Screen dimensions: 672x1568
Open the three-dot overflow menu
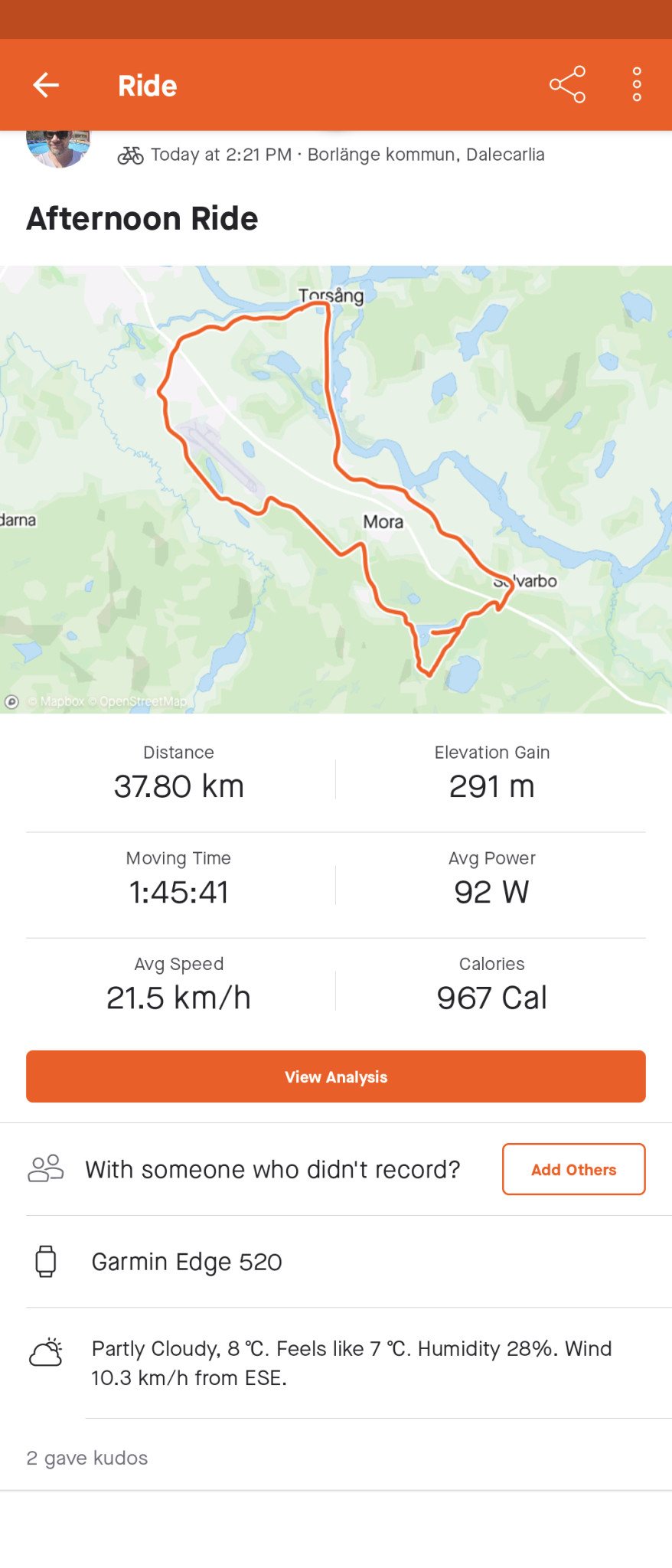click(636, 85)
